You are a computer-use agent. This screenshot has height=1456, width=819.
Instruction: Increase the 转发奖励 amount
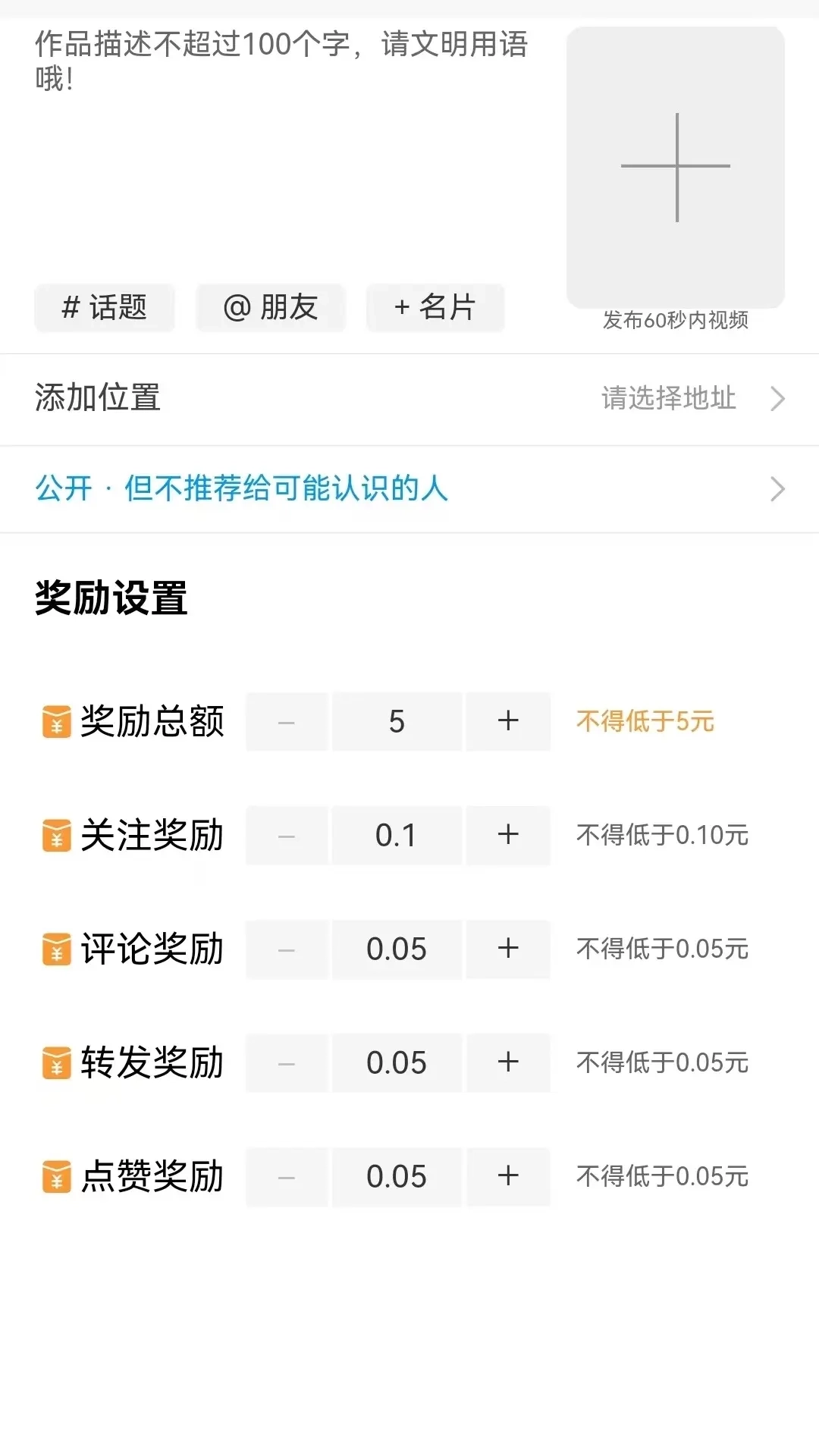(508, 1062)
